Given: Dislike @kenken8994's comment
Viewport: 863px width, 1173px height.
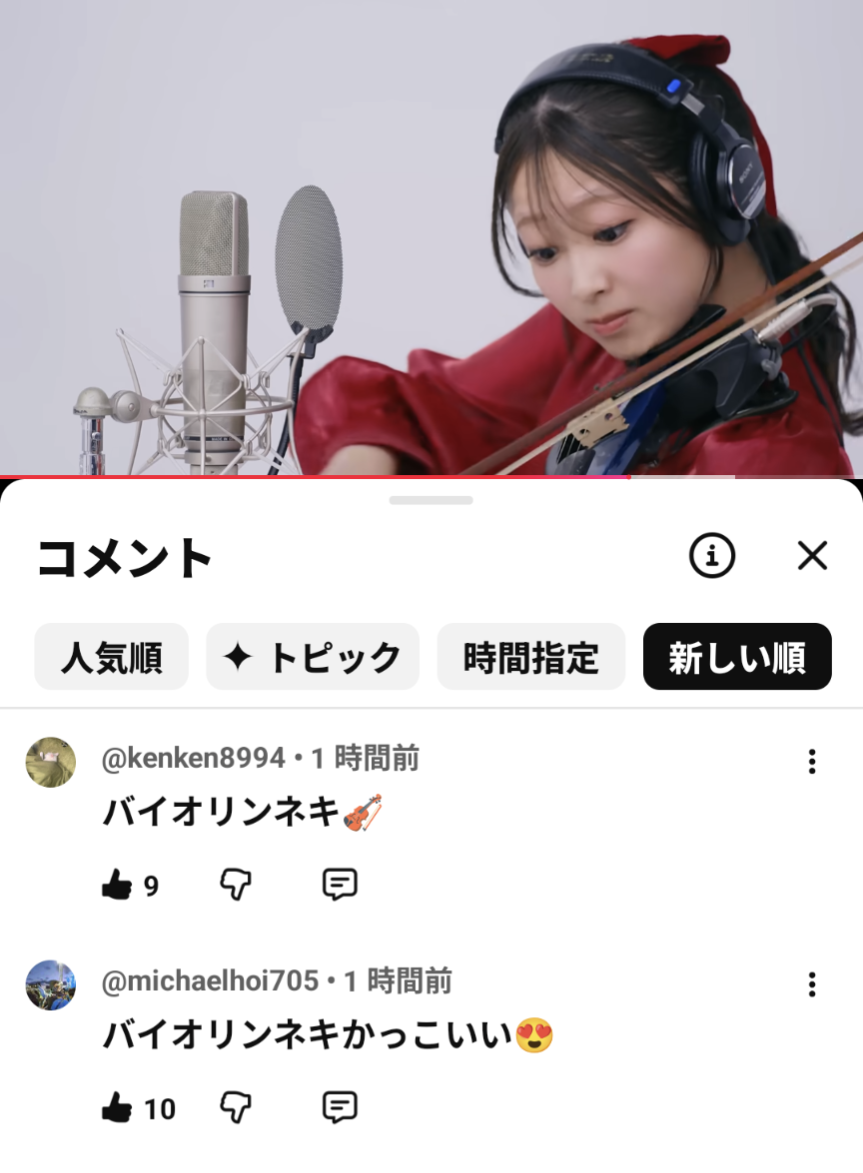Looking at the screenshot, I should point(235,885).
